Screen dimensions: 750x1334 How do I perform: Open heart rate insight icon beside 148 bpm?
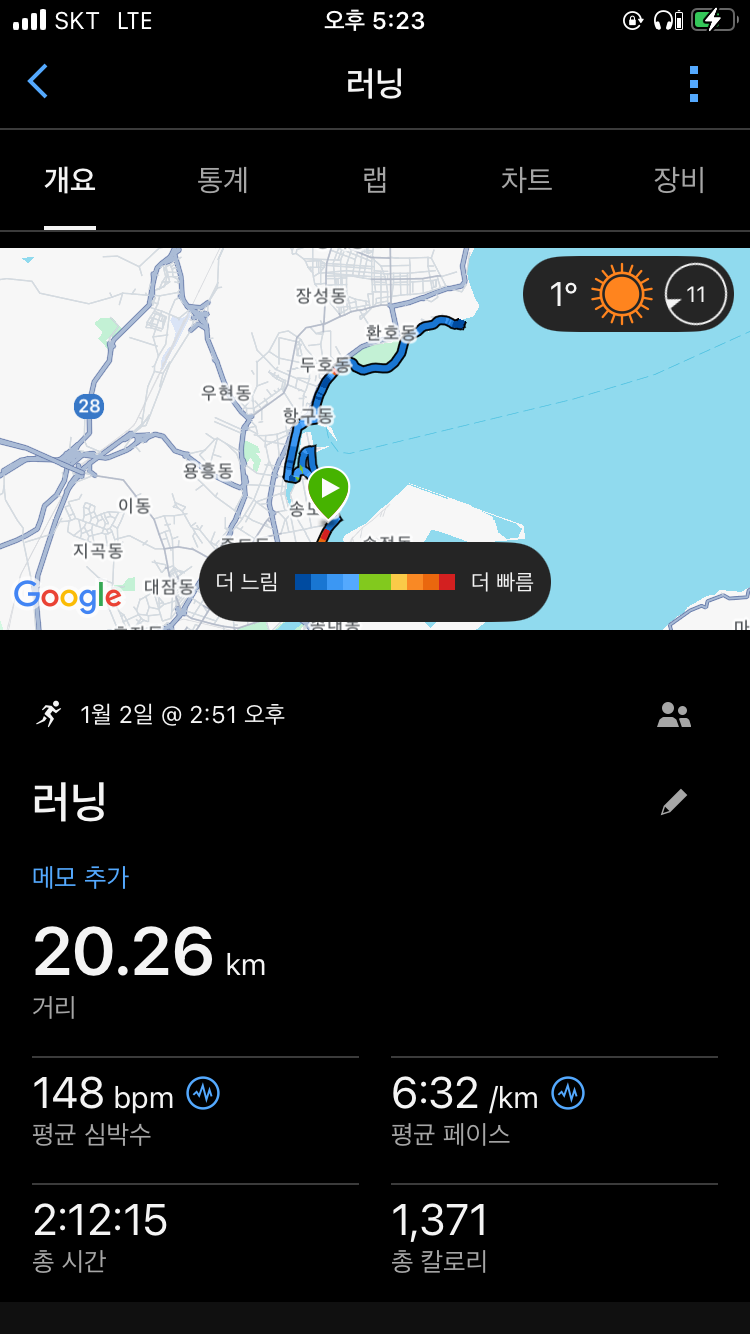click(x=203, y=1093)
